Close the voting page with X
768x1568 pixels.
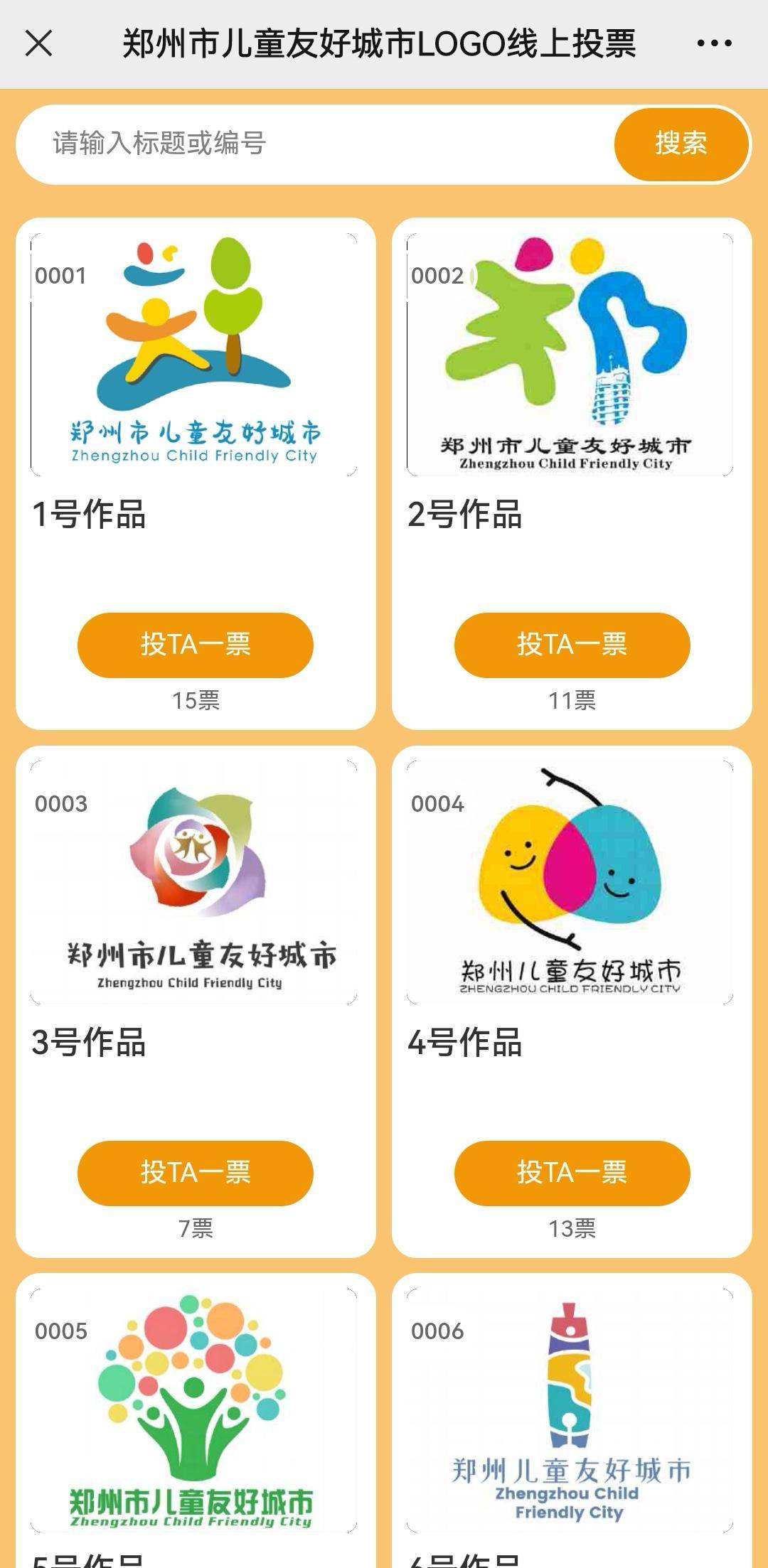coord(39,43)
